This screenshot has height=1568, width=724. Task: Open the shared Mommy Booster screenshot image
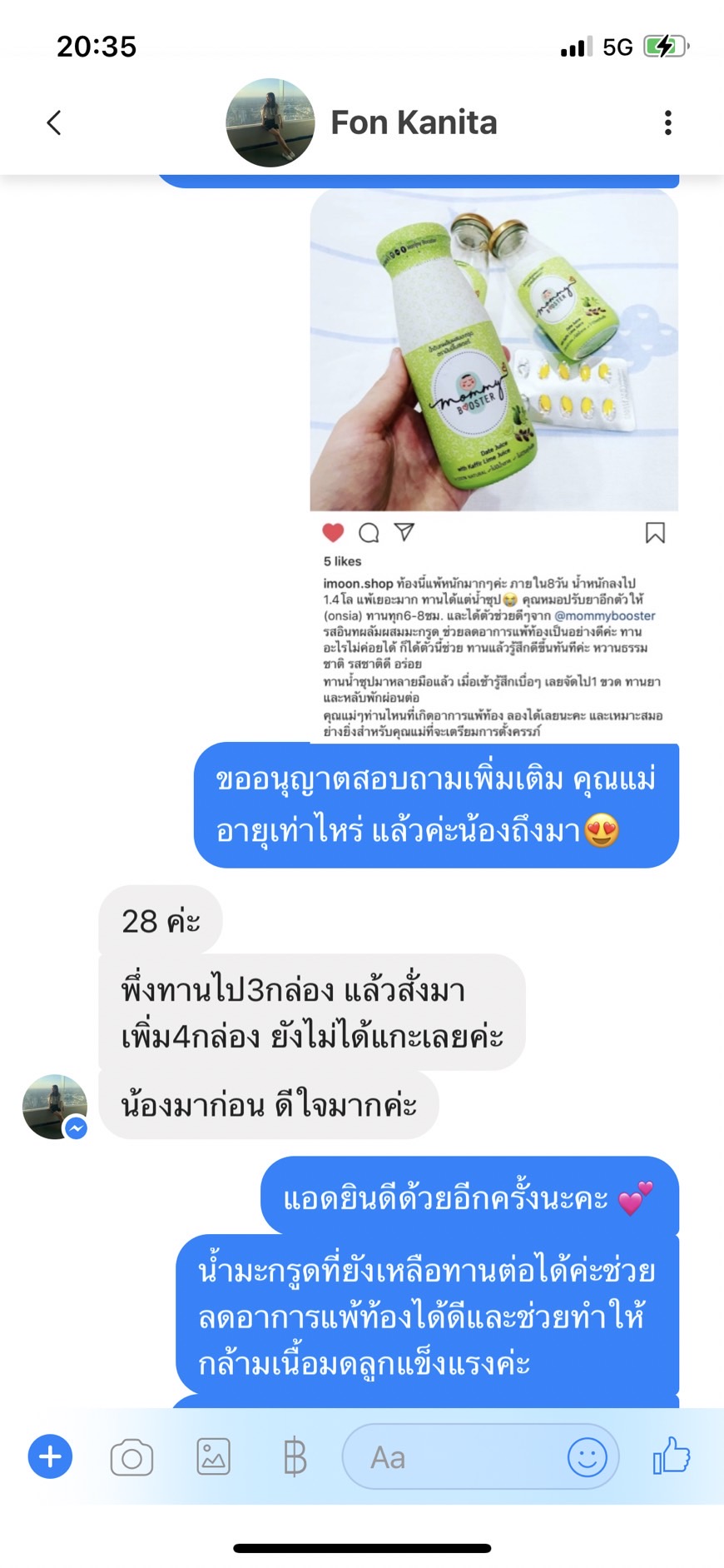(494, 465)
